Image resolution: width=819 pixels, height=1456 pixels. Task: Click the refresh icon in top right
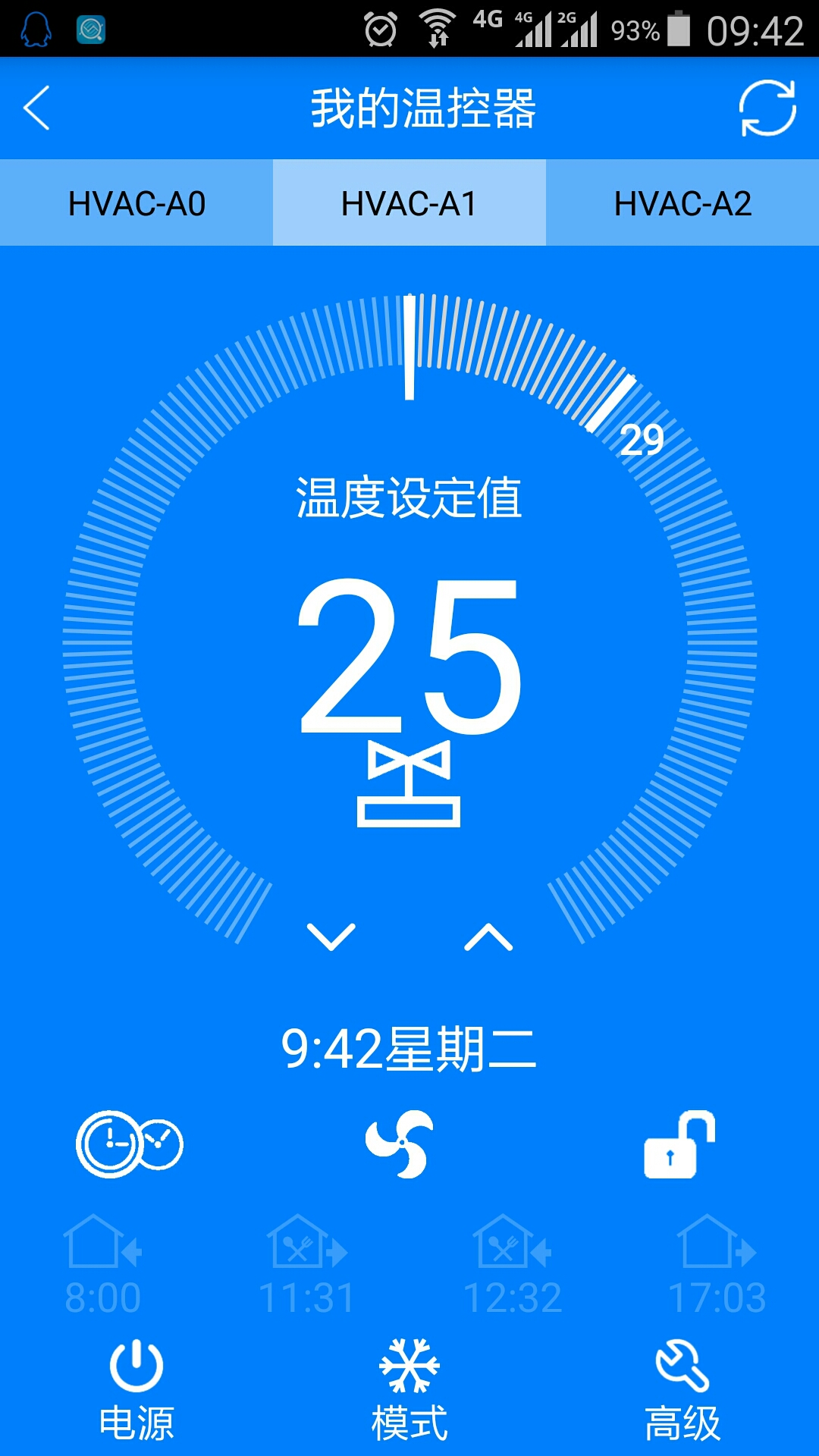click(x=766, y=108)
